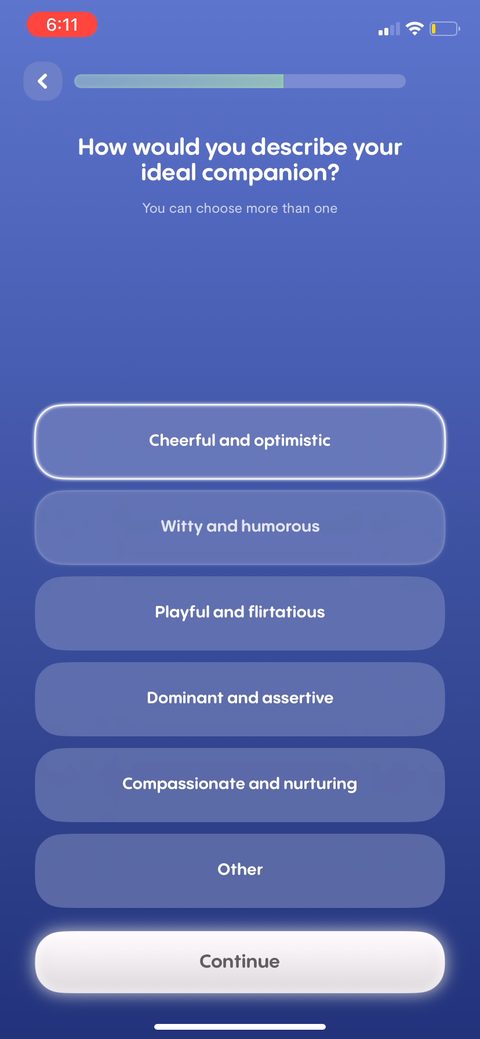Pick the Dominant and assertive option
The image size is (480, 1039).
point(240,699)
